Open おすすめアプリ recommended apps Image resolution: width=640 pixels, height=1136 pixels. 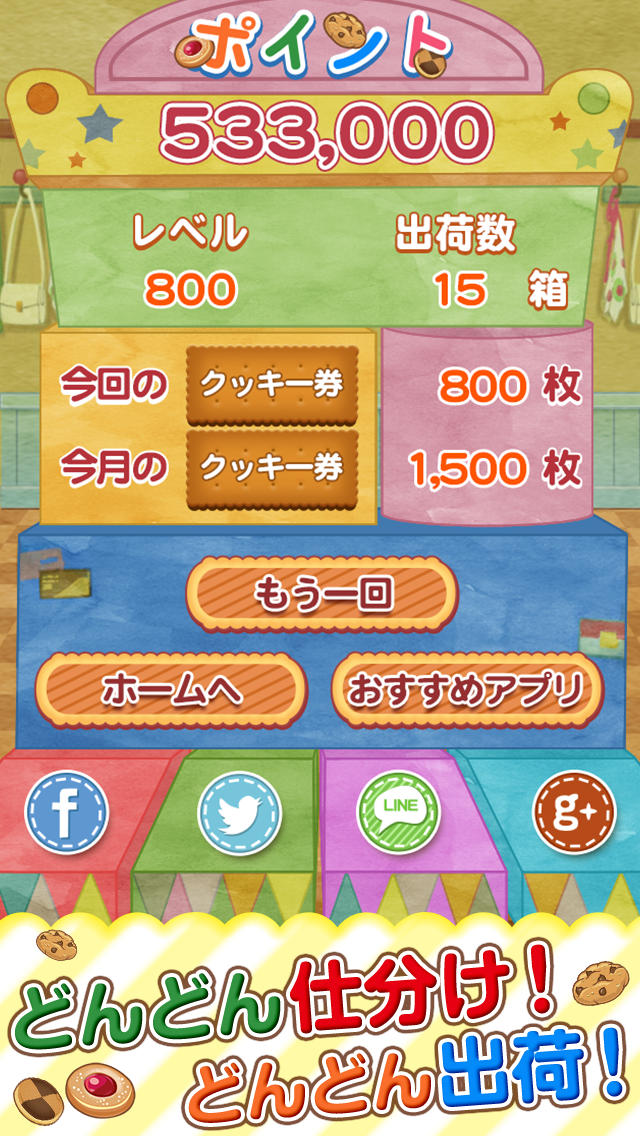tap(467, 689)
